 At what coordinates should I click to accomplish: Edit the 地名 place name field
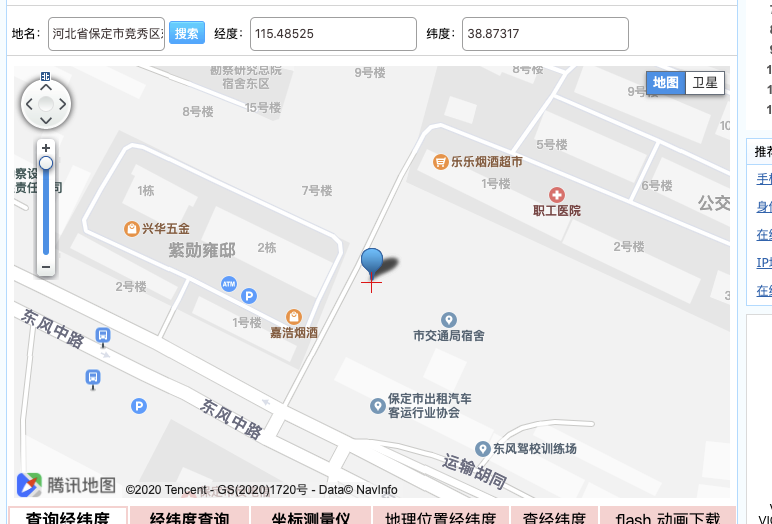pos(106,33)
